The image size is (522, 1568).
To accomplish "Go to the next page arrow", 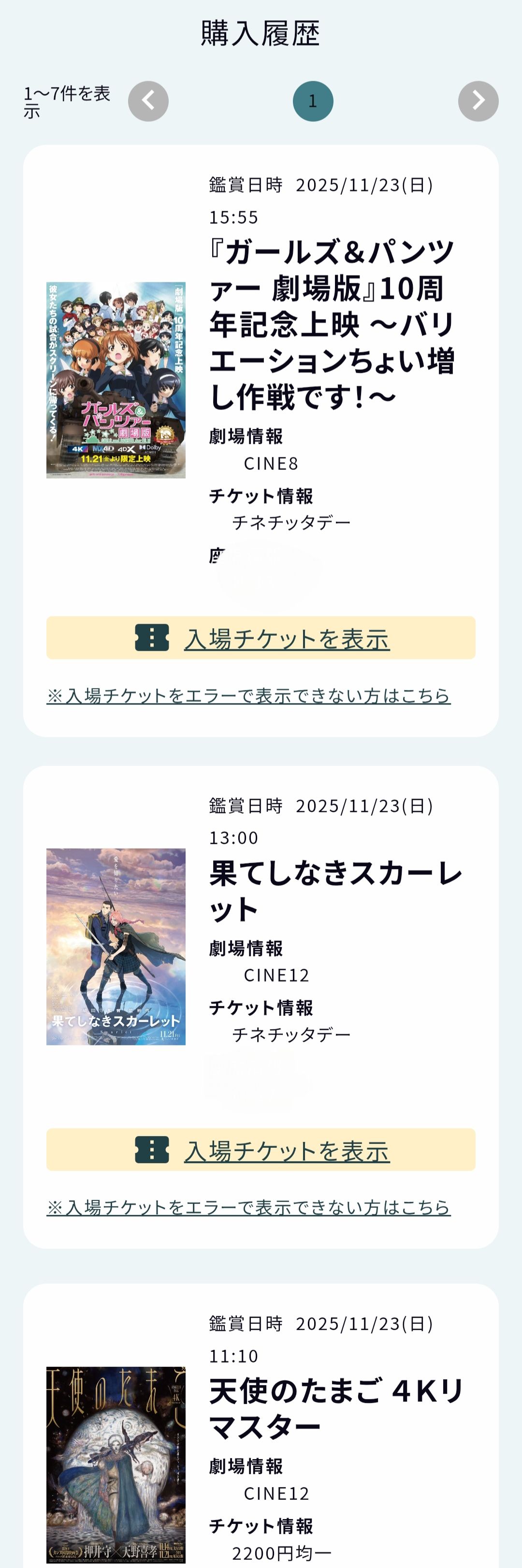I will [x=478, y=101].
